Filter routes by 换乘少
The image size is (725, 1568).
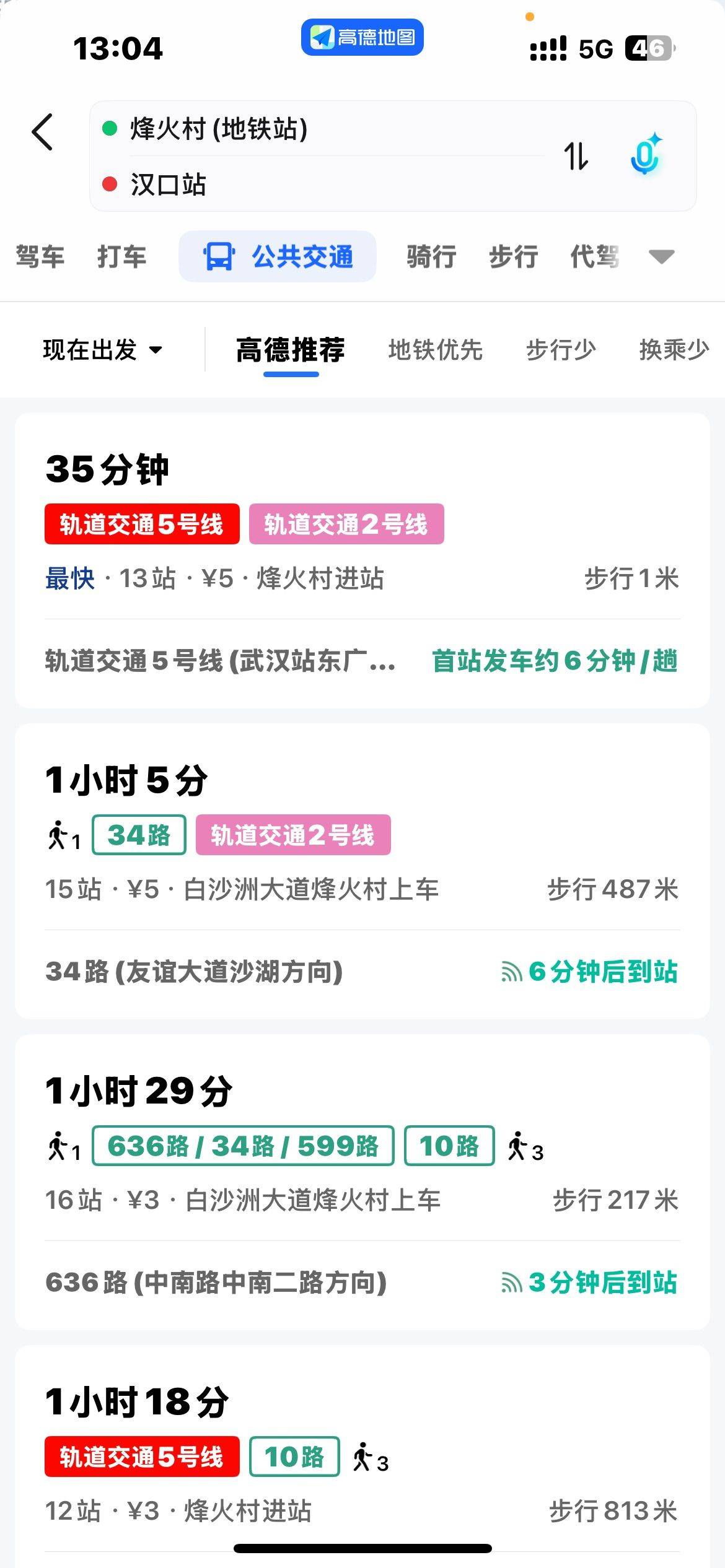[x=674, y=350]
